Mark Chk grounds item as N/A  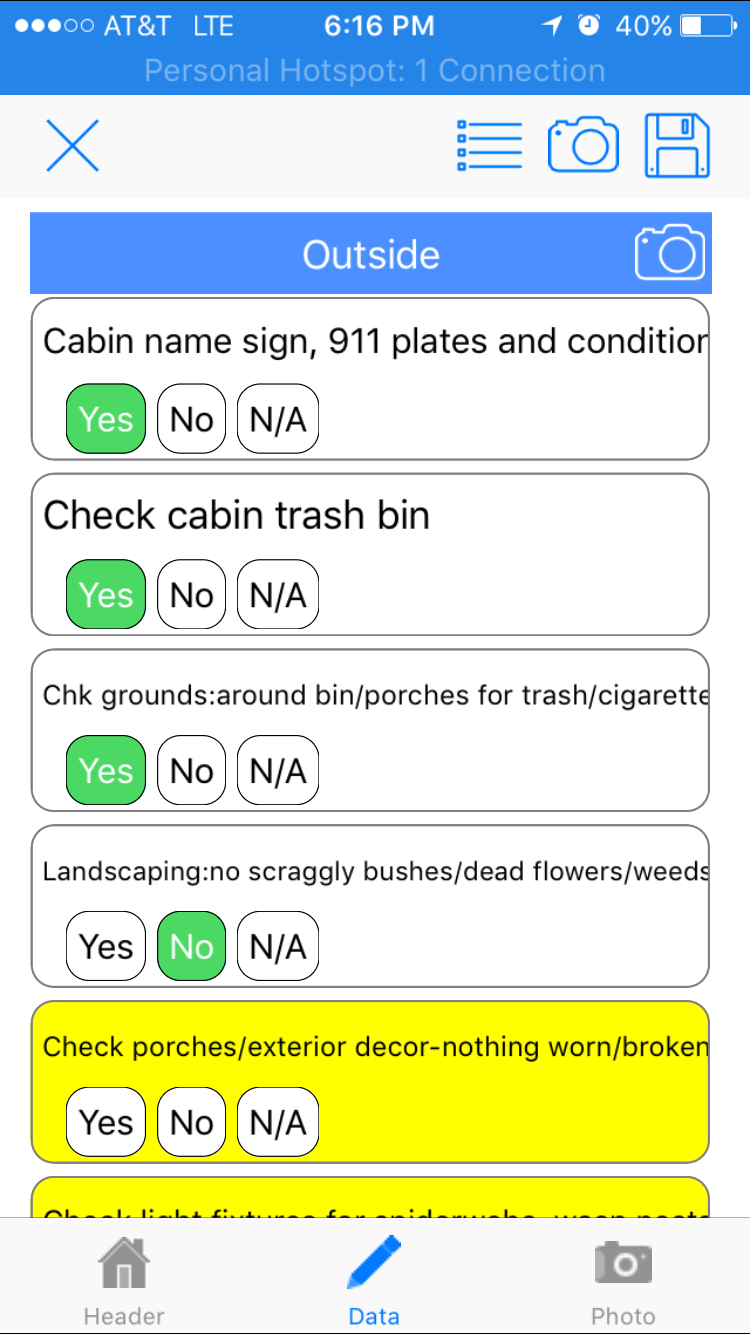[x=278, y=771]
